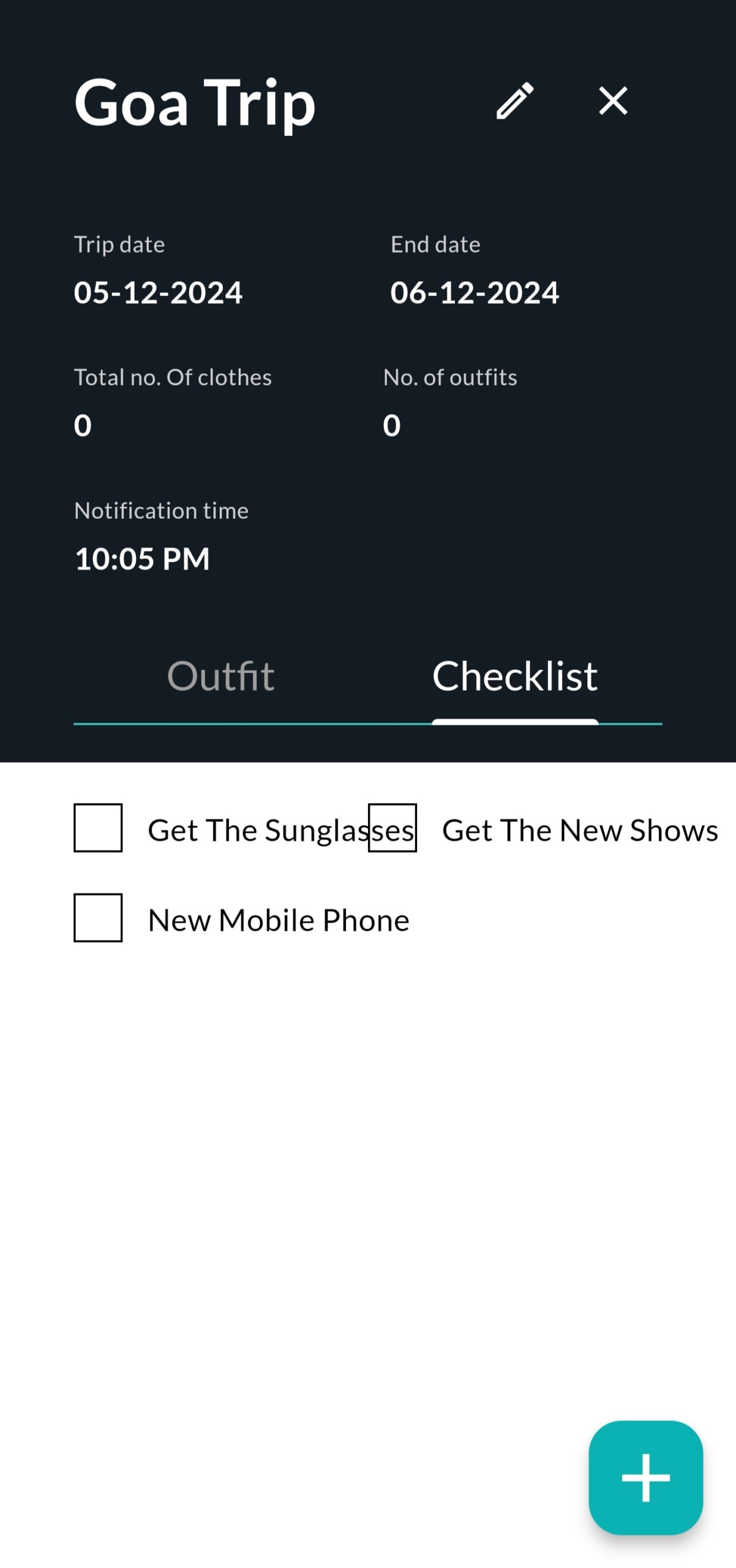Click the Get The New Shows label text
736x1568 pixels.
point(580,829)
